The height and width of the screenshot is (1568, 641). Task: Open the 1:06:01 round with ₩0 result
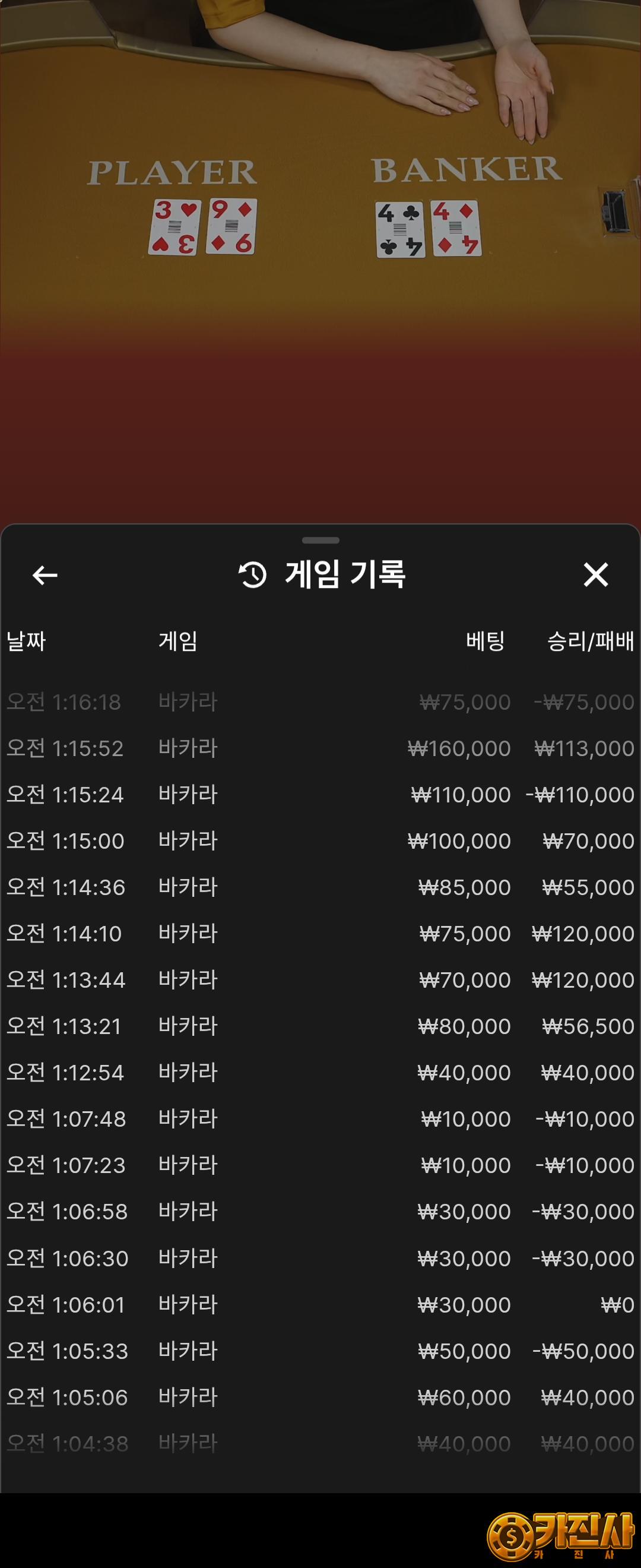click(320, 1304)
